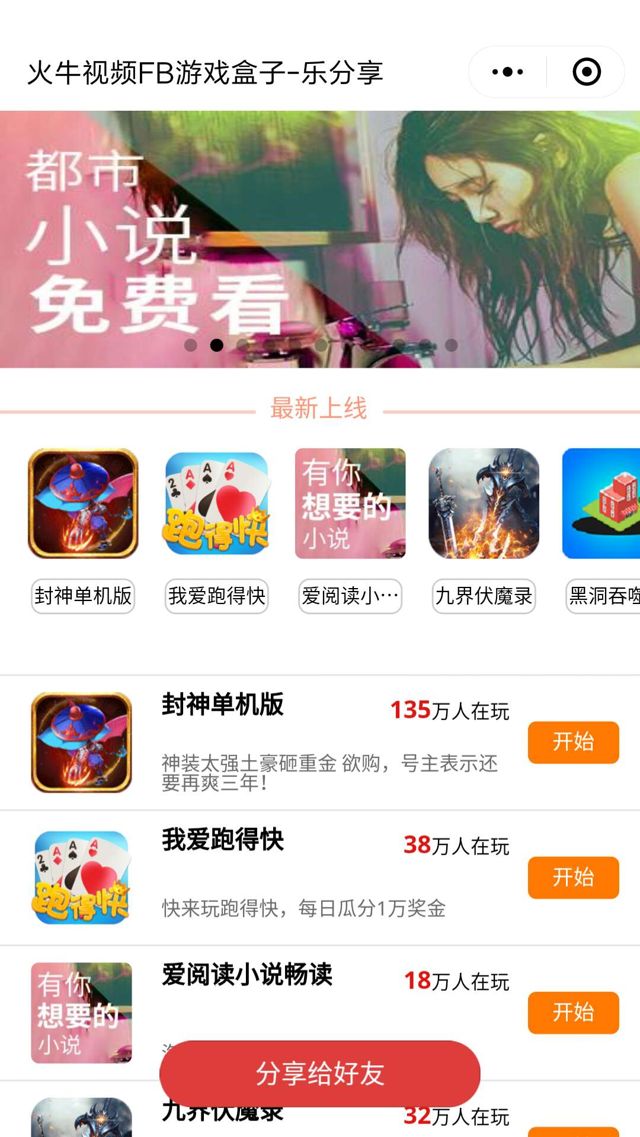640x1137 pixels.
Task: Share with friends via 分享给好友
Action: click(x=320, y=1073)
